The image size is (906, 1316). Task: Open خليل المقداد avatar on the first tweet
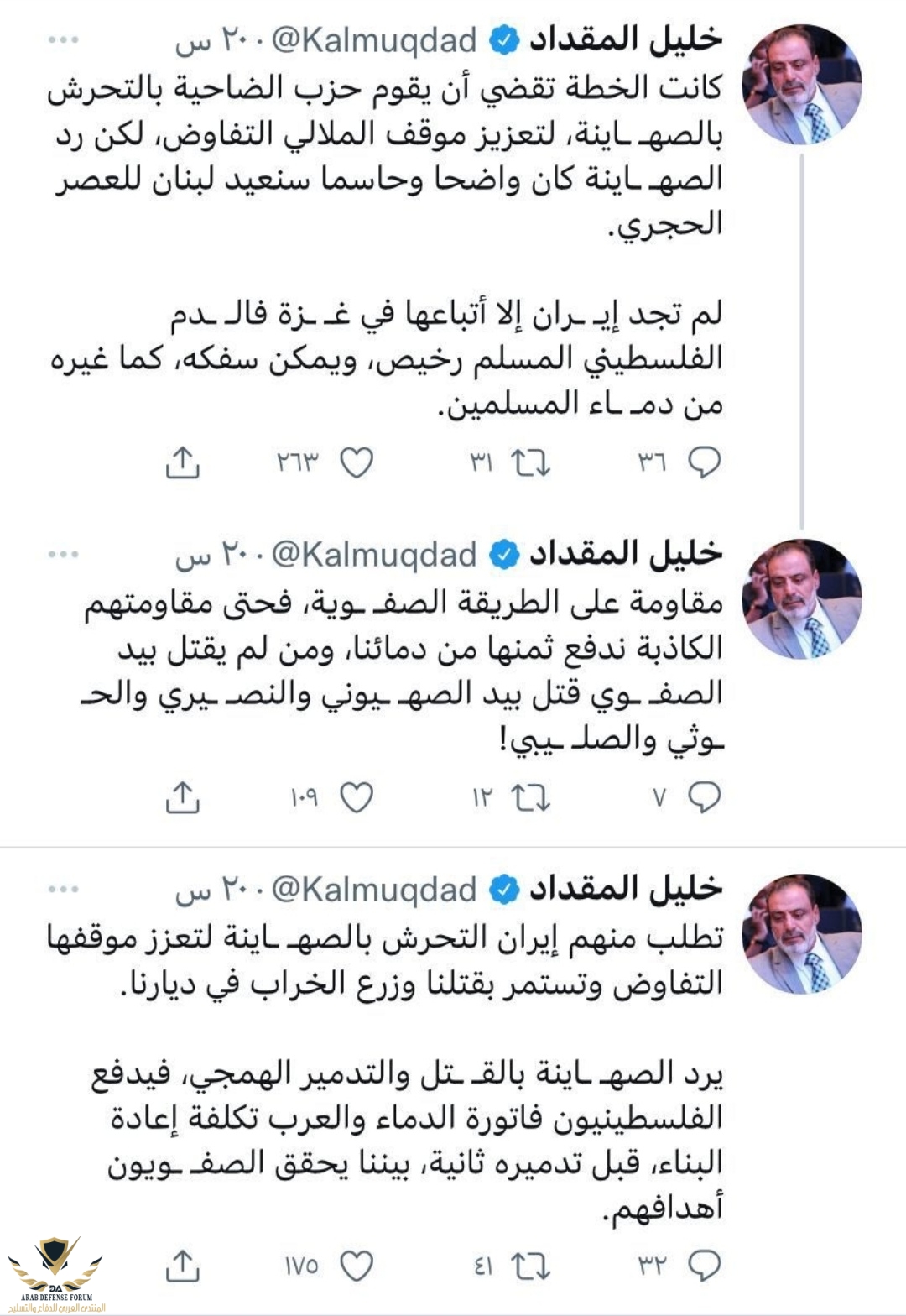tap(801, 85)
